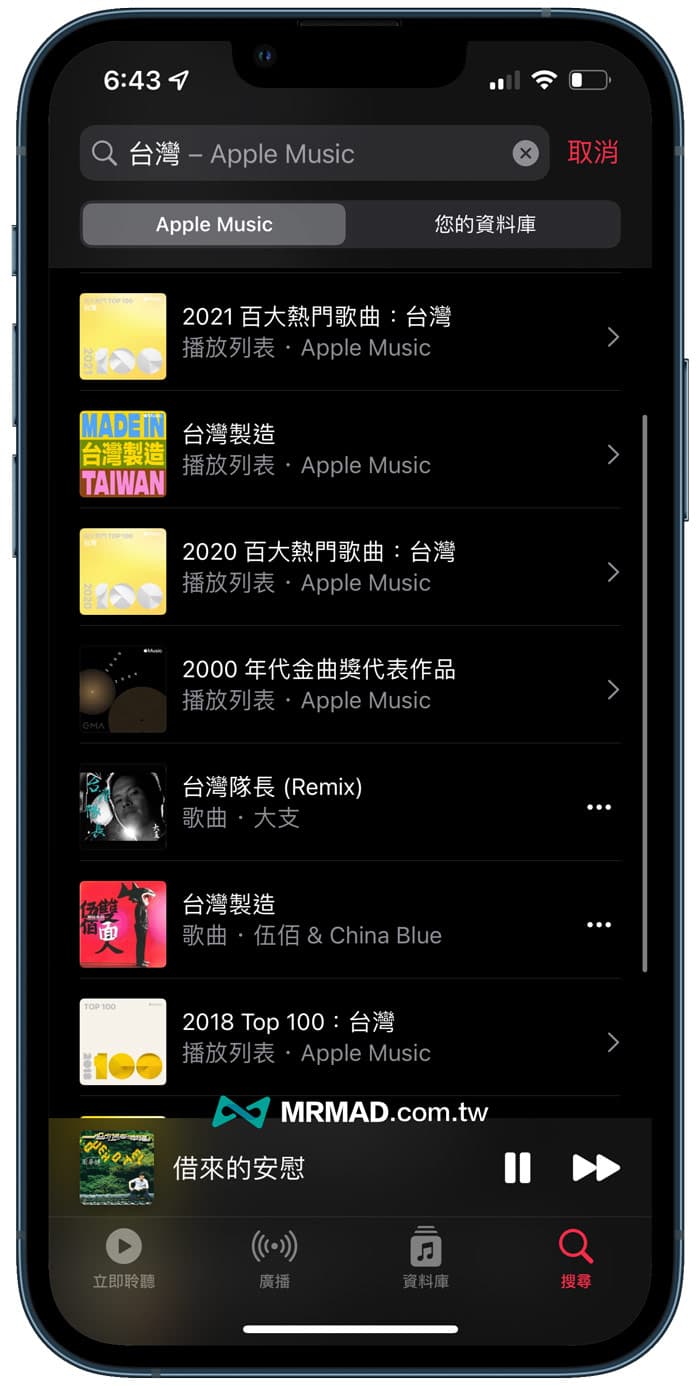Open more options for 台灣隊長 (Remix)

pos(598,807)
